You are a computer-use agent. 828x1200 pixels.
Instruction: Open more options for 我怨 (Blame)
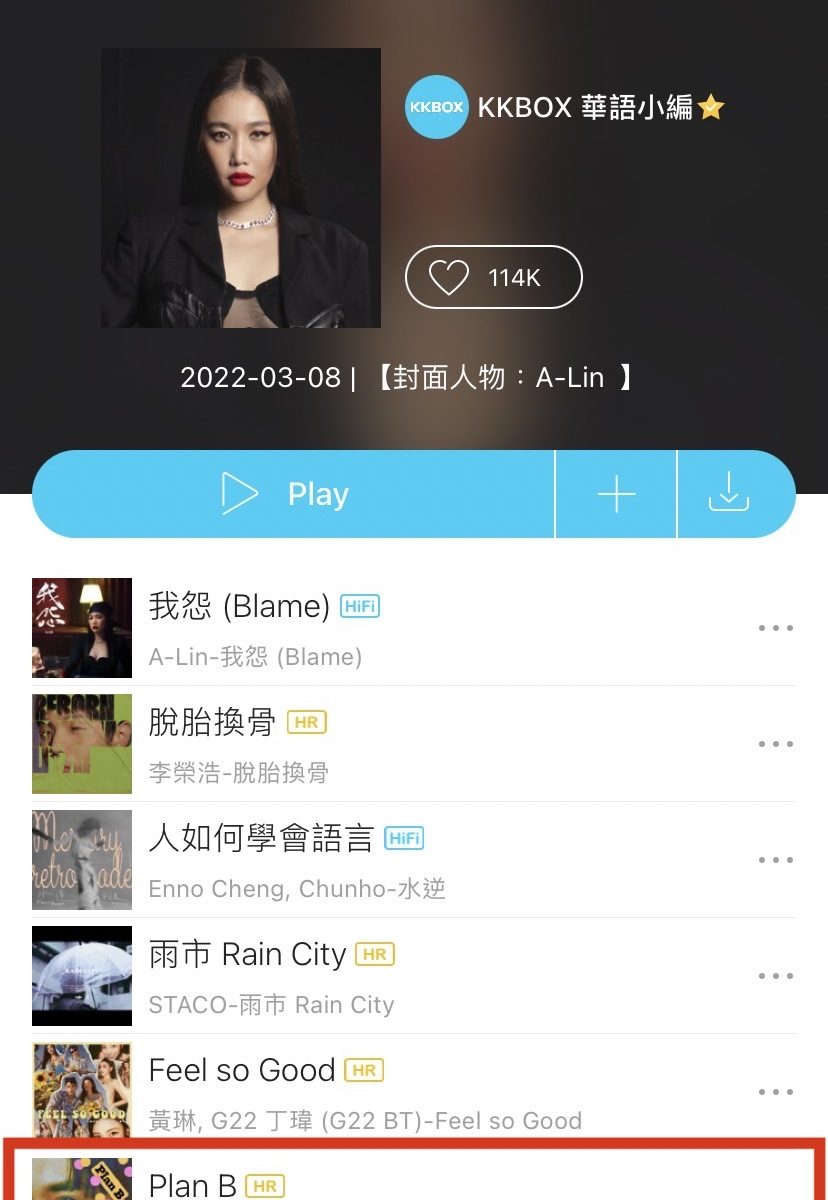click(775, 628)
